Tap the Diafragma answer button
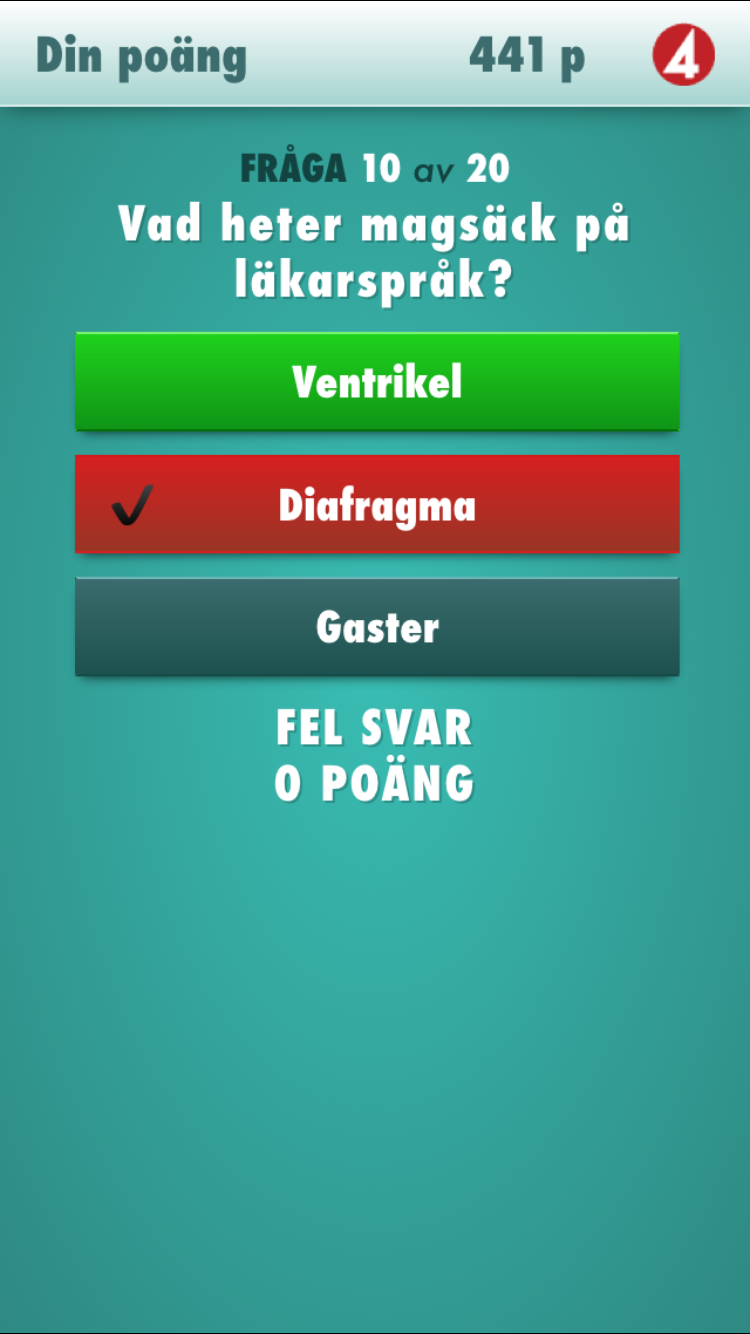Image resolution: width=750 pixels, height=1334 pixels. click(377, 504)
